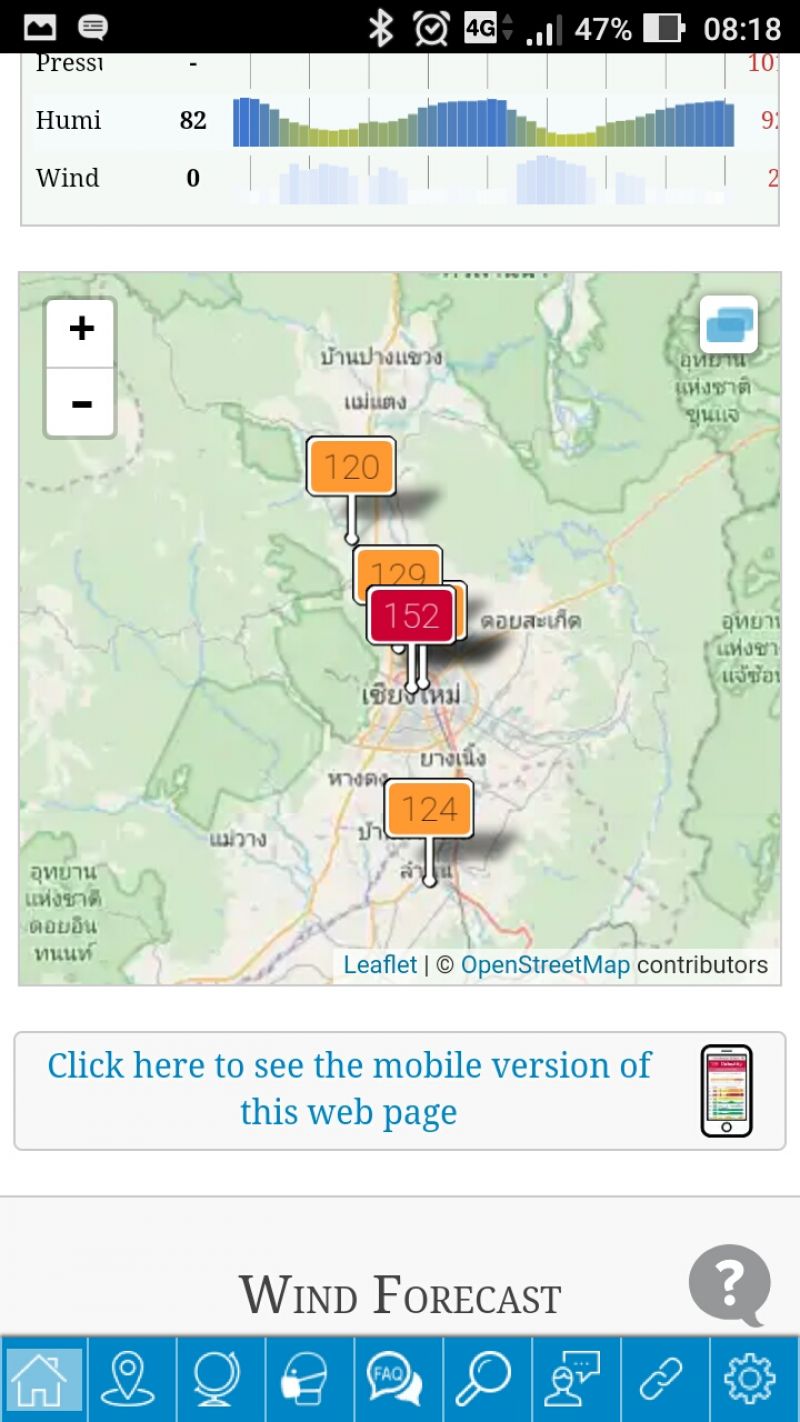Open the contact chat toolbar item
The height and width of the screenshot is (1422, 800).
574,1380
